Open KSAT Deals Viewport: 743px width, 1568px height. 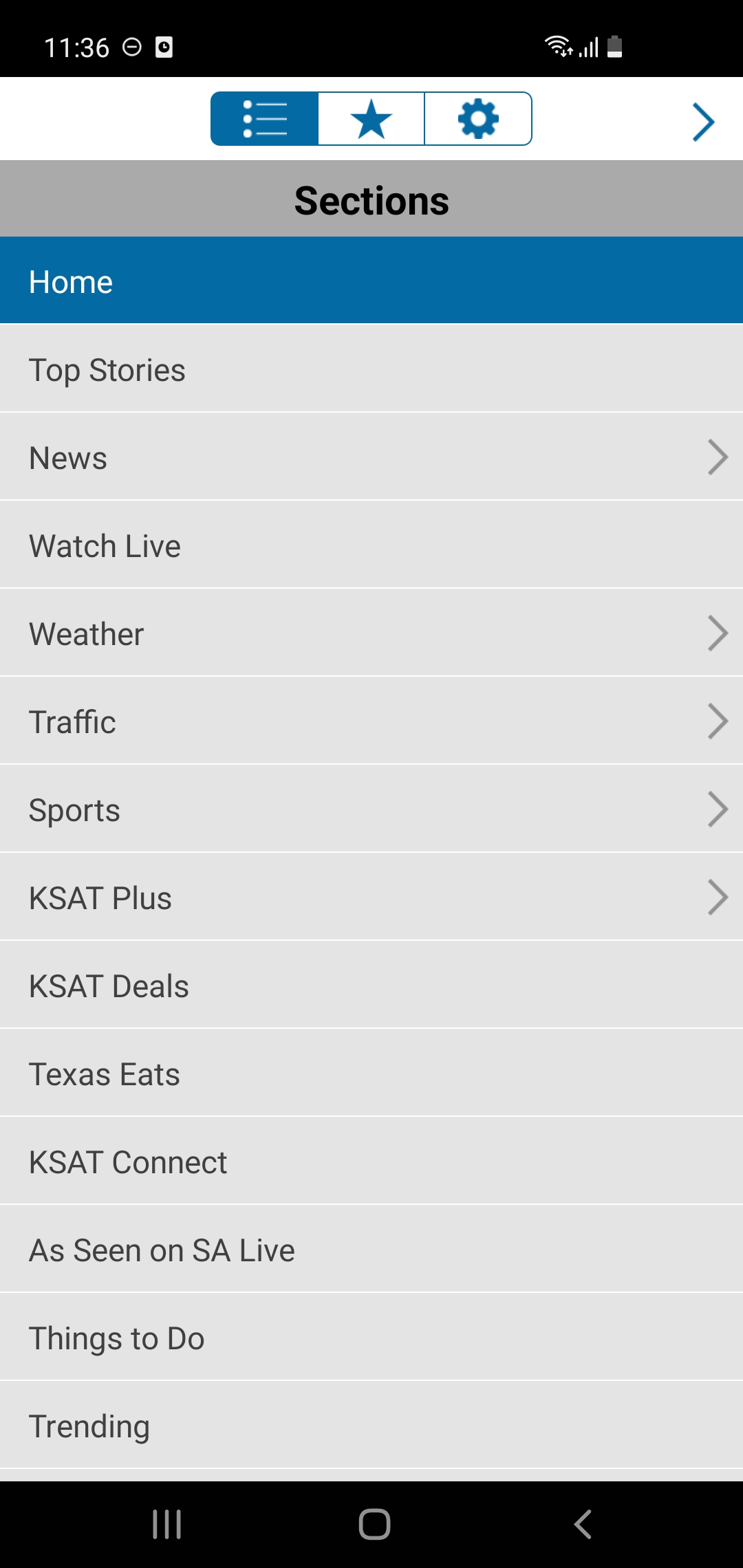[371, 985]
